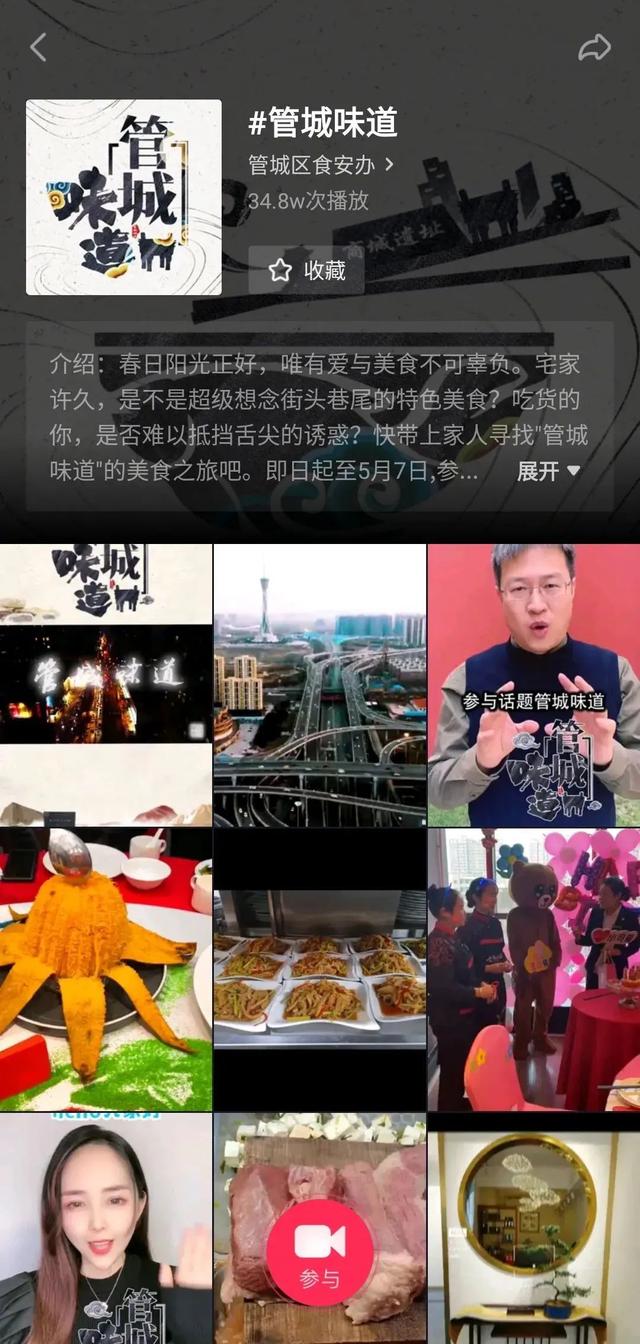640x1344 pixels.
Task: Open the 管城区食安办 profile link
Action: pyautogui.click(x=320, y=165)
